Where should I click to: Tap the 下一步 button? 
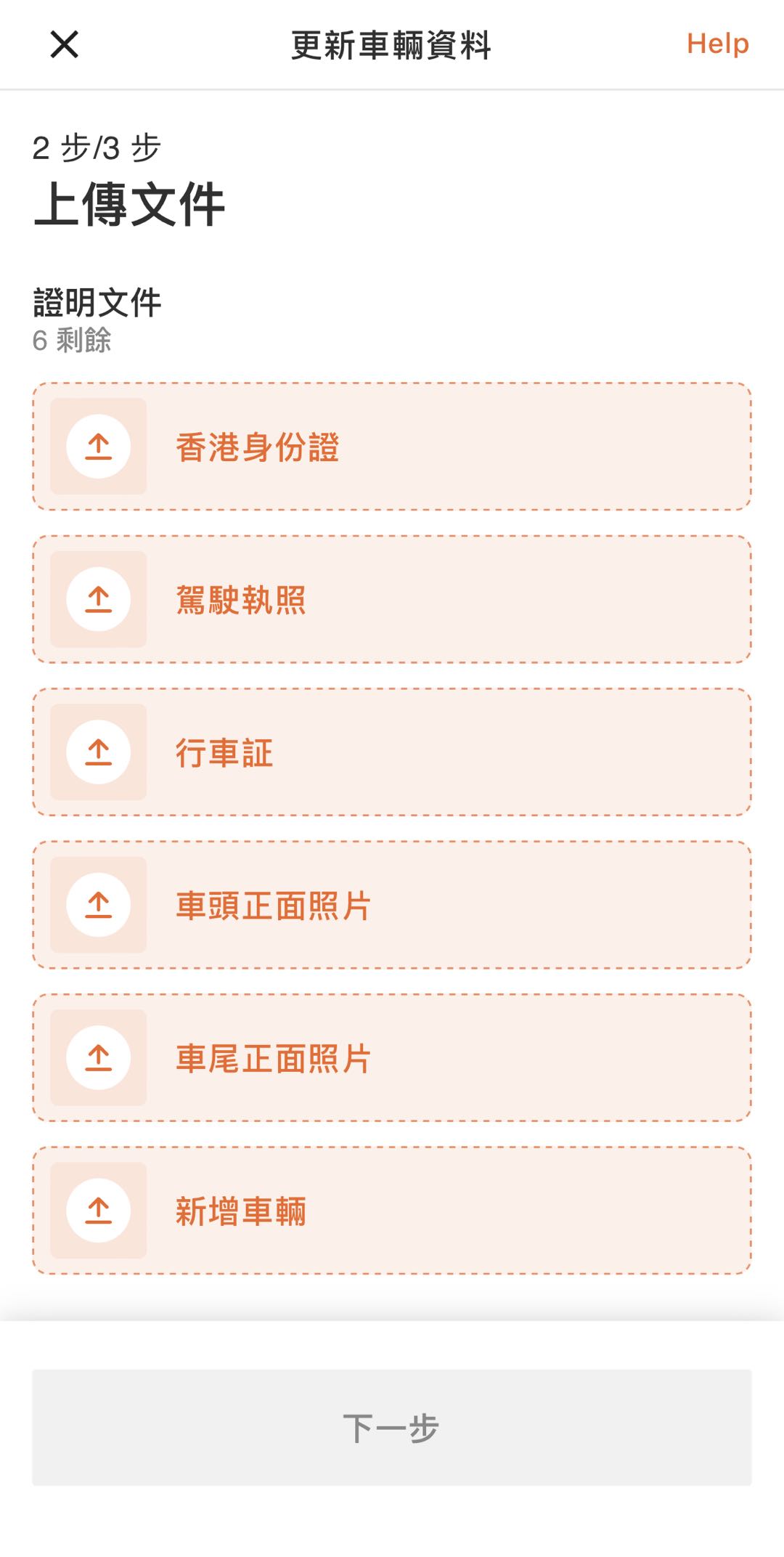click(391, 1428)
